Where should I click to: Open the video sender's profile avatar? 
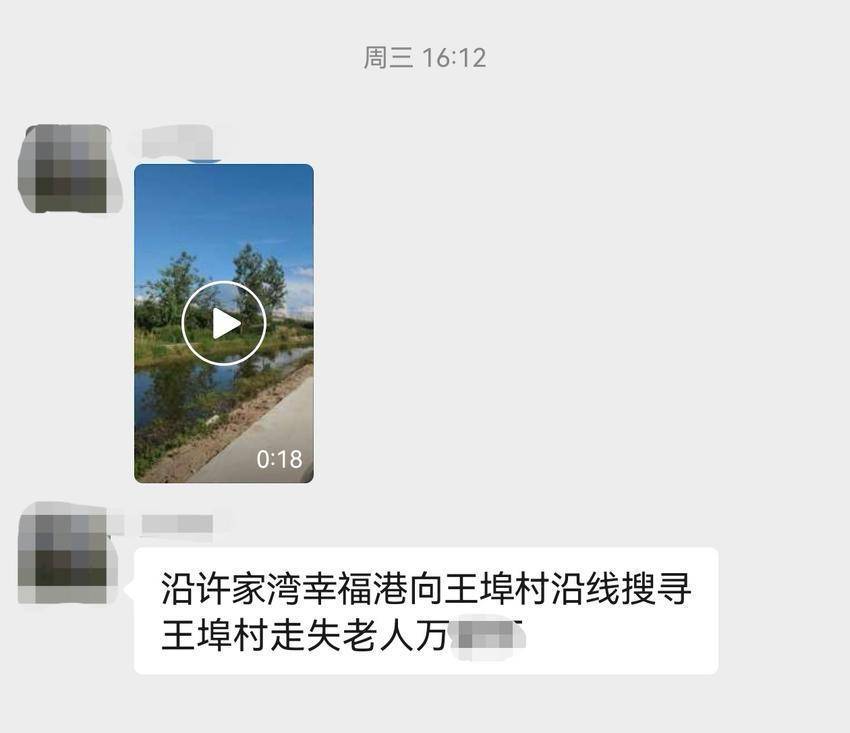tap(66, 166)
